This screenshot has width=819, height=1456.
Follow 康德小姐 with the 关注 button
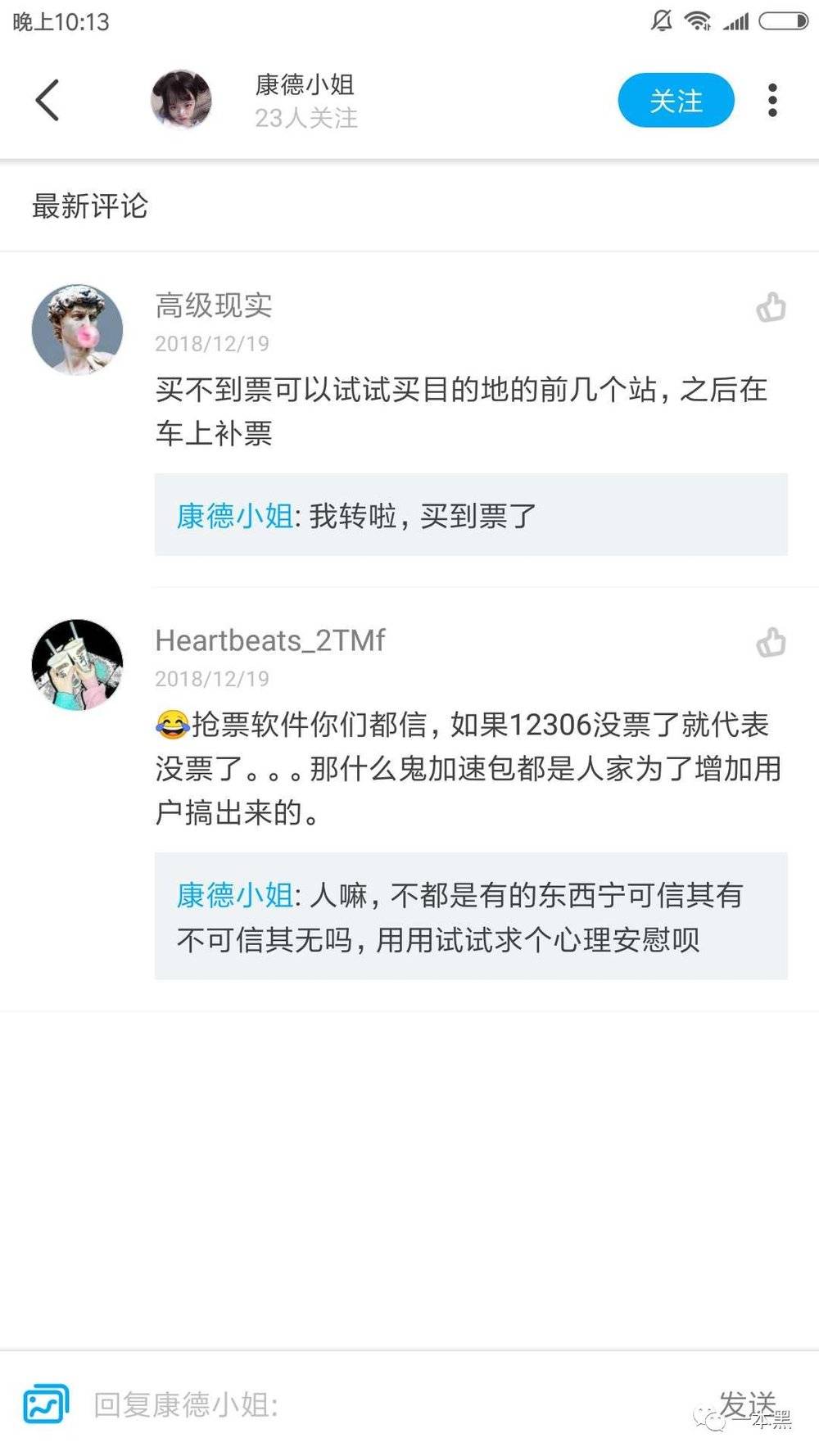tap(676, 100)
